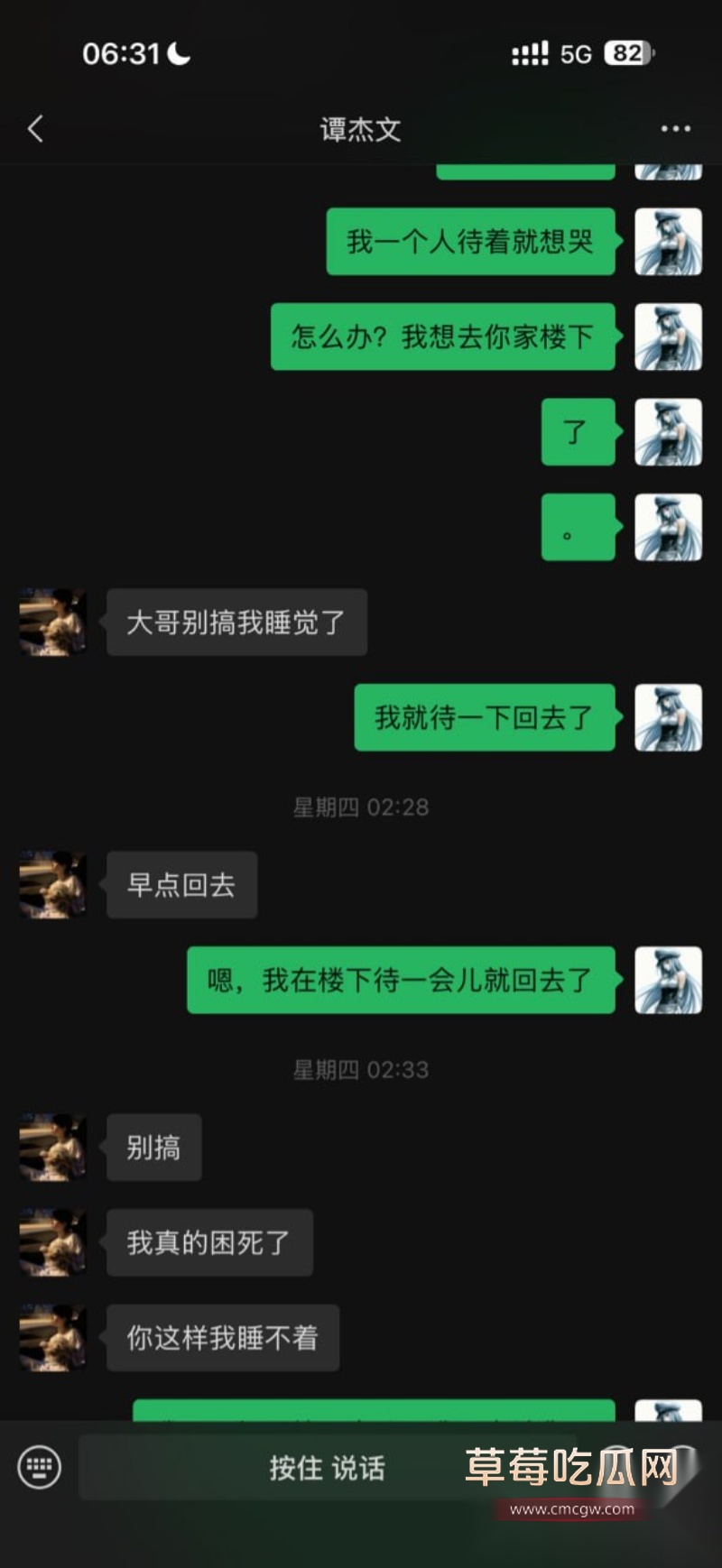The height and width of the screenshot is (1568, 722).
Task: Tap the message 你这样我睡不着
Action: pos(222,1339)
